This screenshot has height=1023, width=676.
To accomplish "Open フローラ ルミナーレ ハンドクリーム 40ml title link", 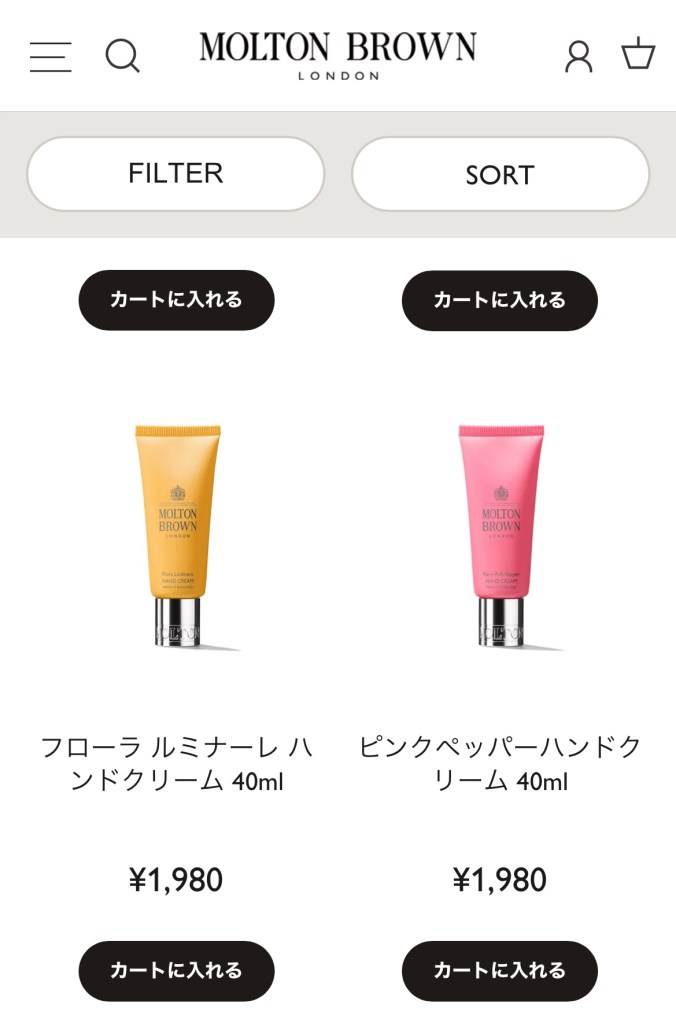I will [x=176, y=764].
